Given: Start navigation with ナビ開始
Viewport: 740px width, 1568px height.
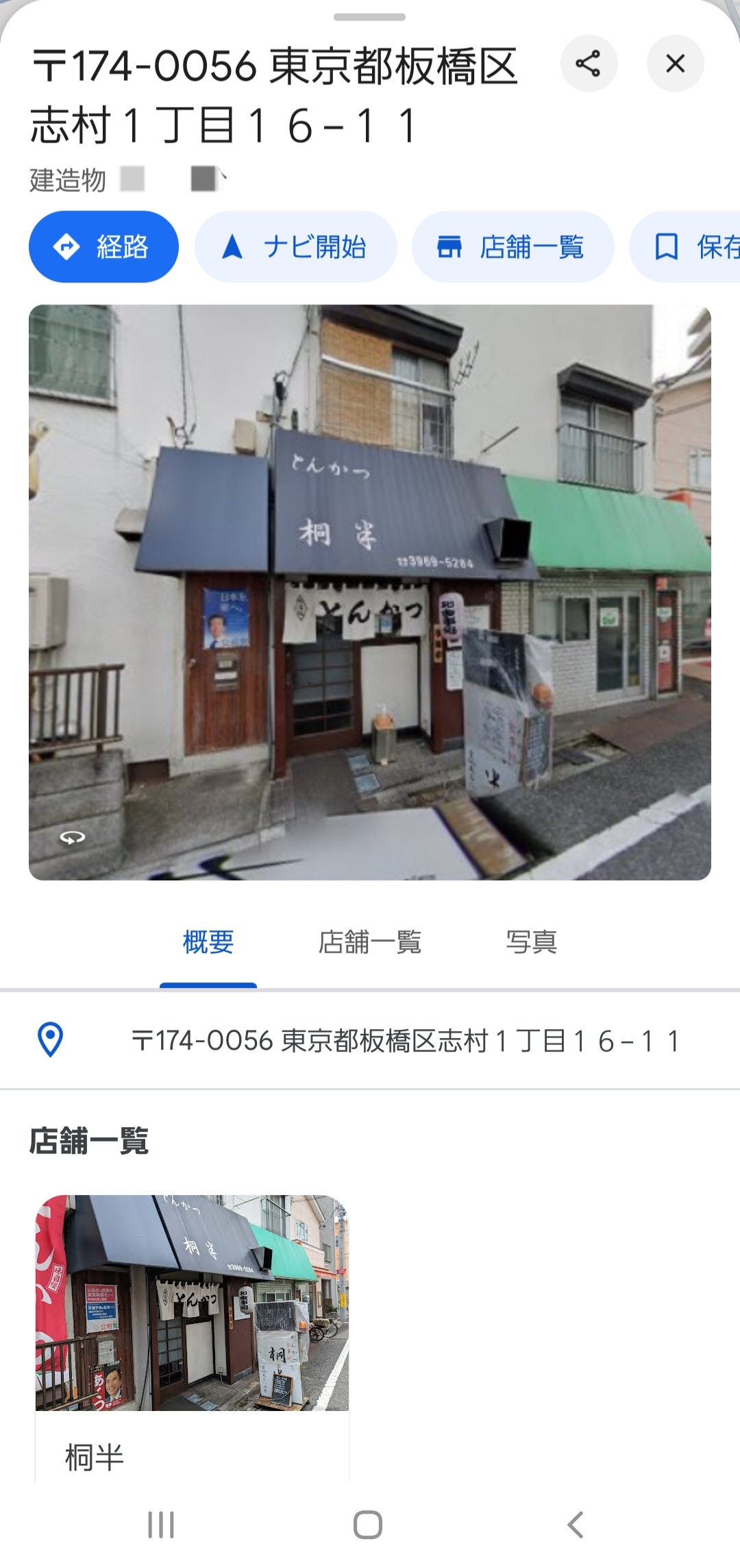Looking at the screenshot, I should [295, 247].
